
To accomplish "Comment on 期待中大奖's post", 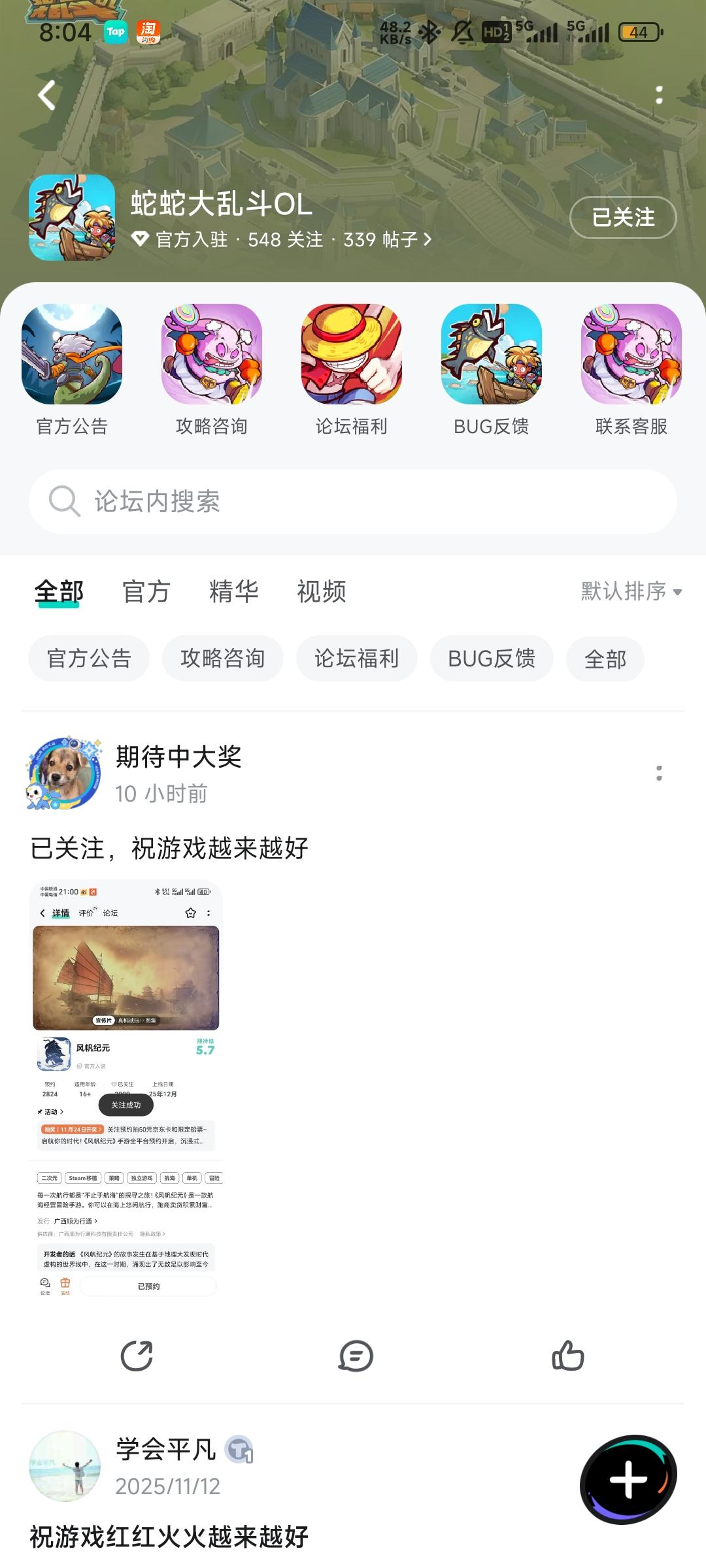I will tap(356, 1356).
